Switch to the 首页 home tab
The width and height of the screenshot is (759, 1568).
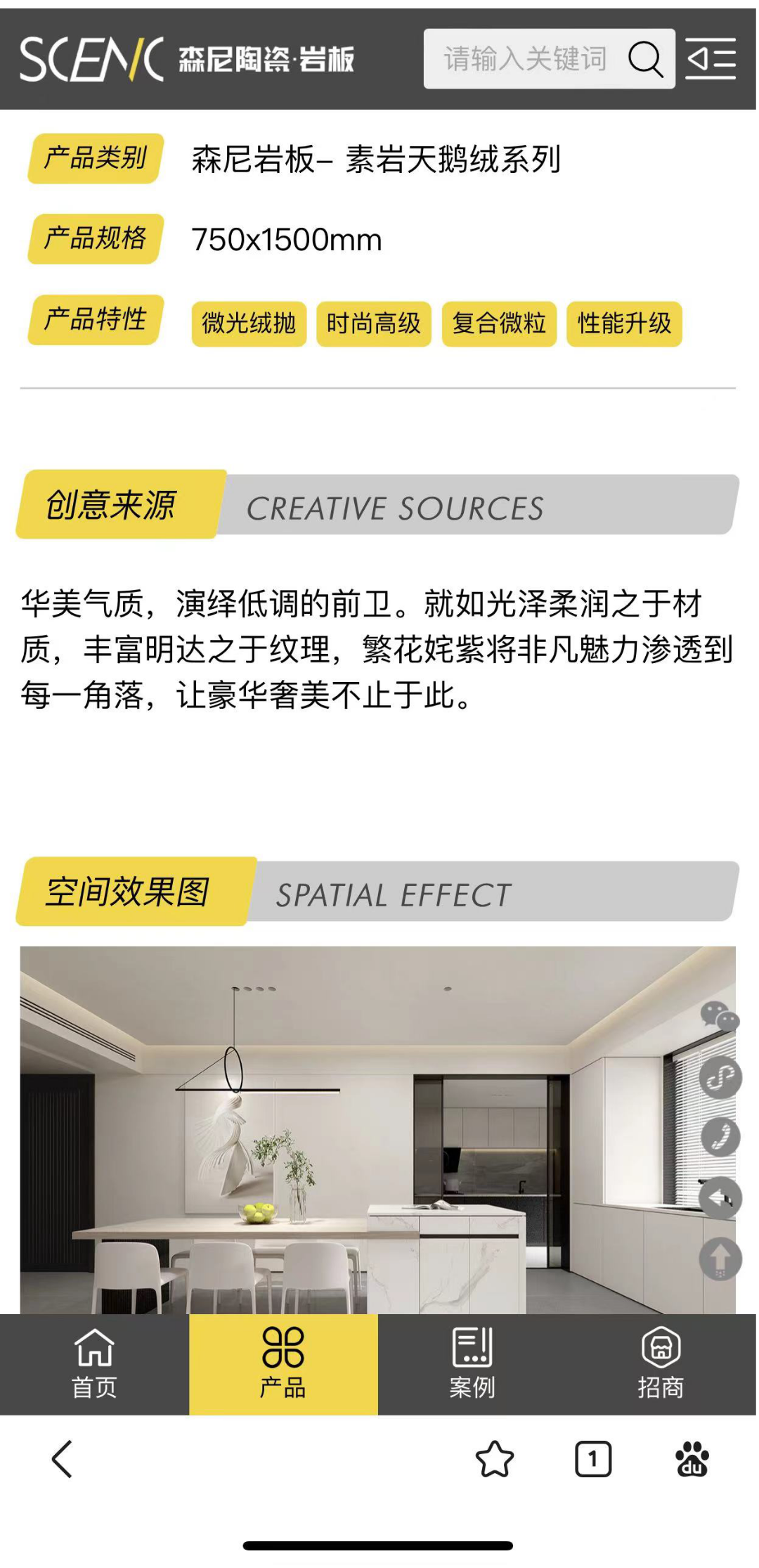[x=94, y=1364]
